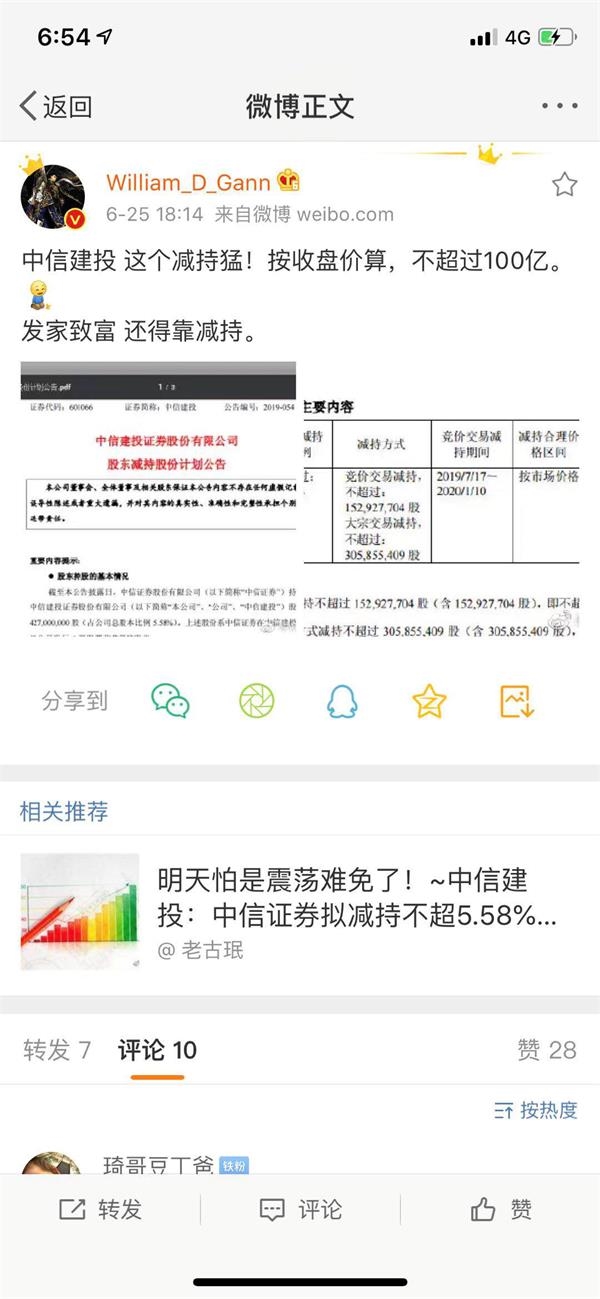The image size is (600, 1299).
Task: Switch to the 转发 7 tab
Action: click(x=57, y=1049)
